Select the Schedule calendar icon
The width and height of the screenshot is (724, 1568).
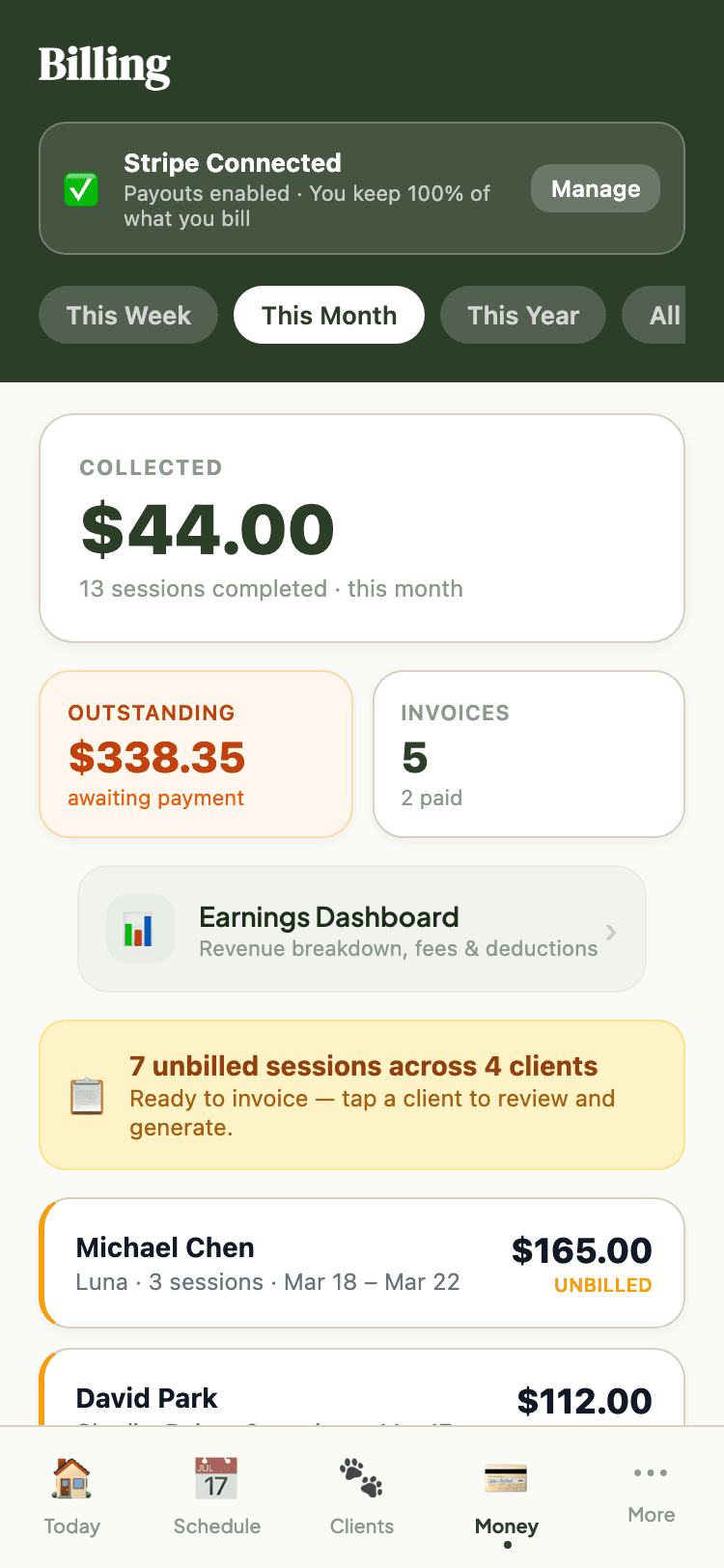click(x=217, y=1477)
